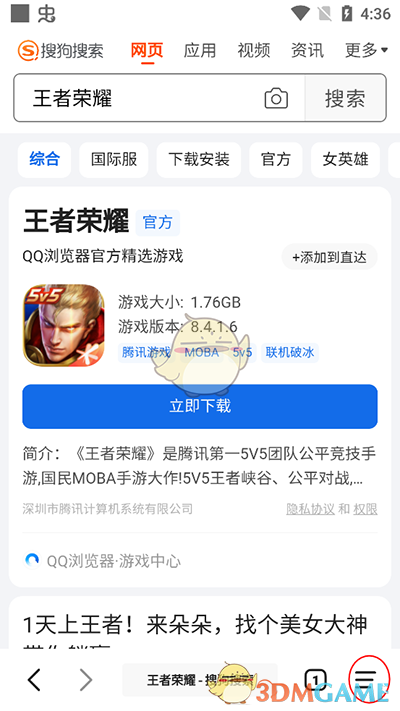Select the 女英雄 filter chip
400x711 pixels.
click(346, 160)
